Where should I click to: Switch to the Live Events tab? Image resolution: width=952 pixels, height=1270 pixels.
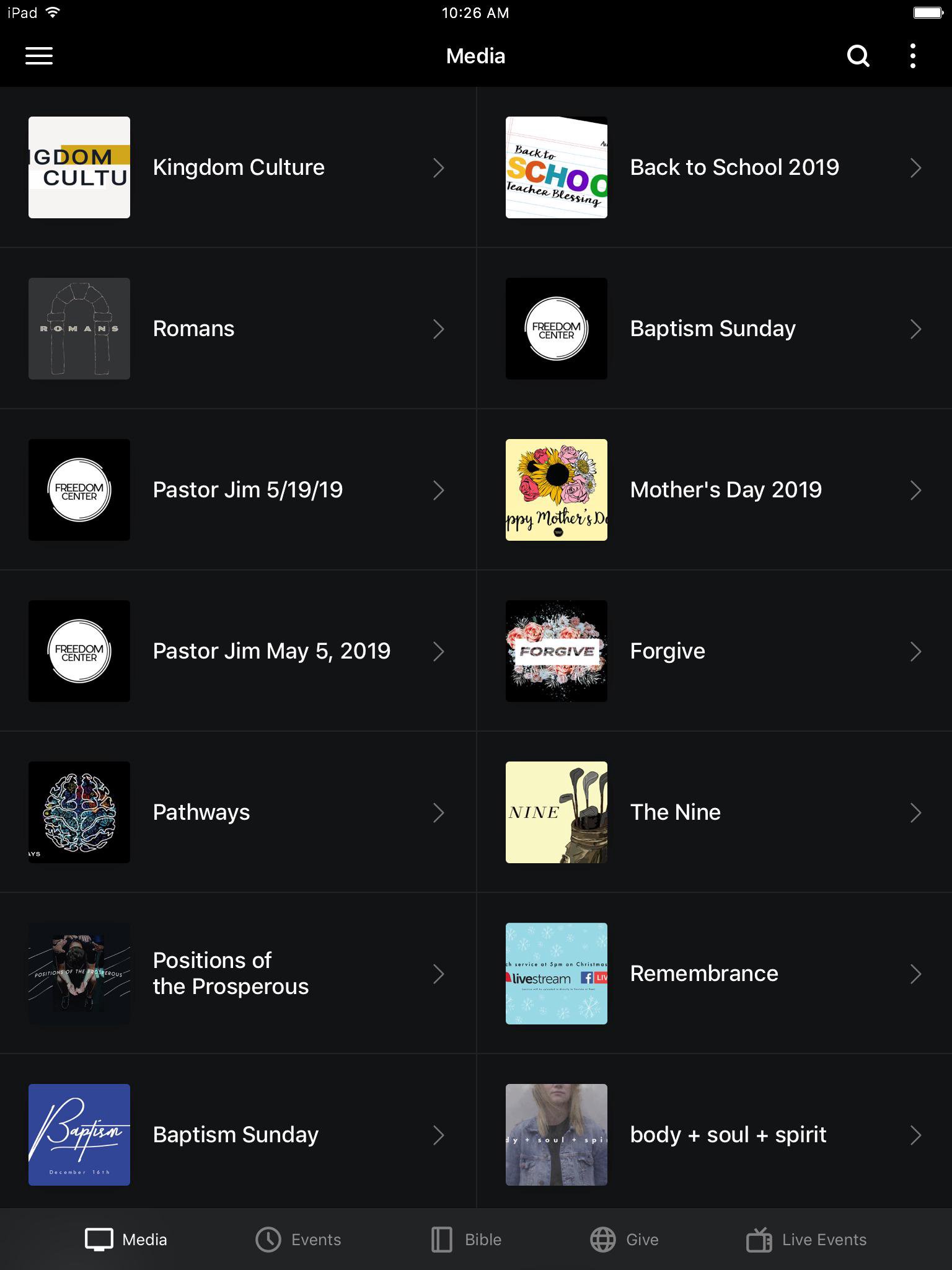tap(806, 1239)
